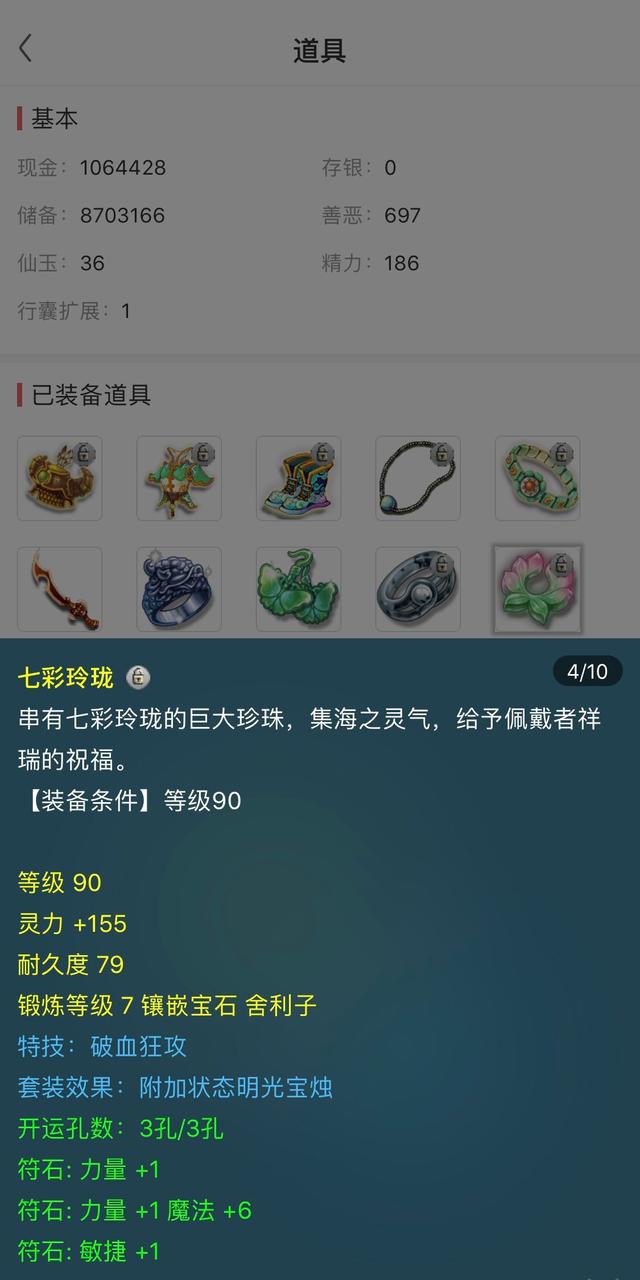Image resolution: width=640 pixels, height=1280 pixels.
Task: Select the red curved blade weapon
Action: click(x=60, y=590)
